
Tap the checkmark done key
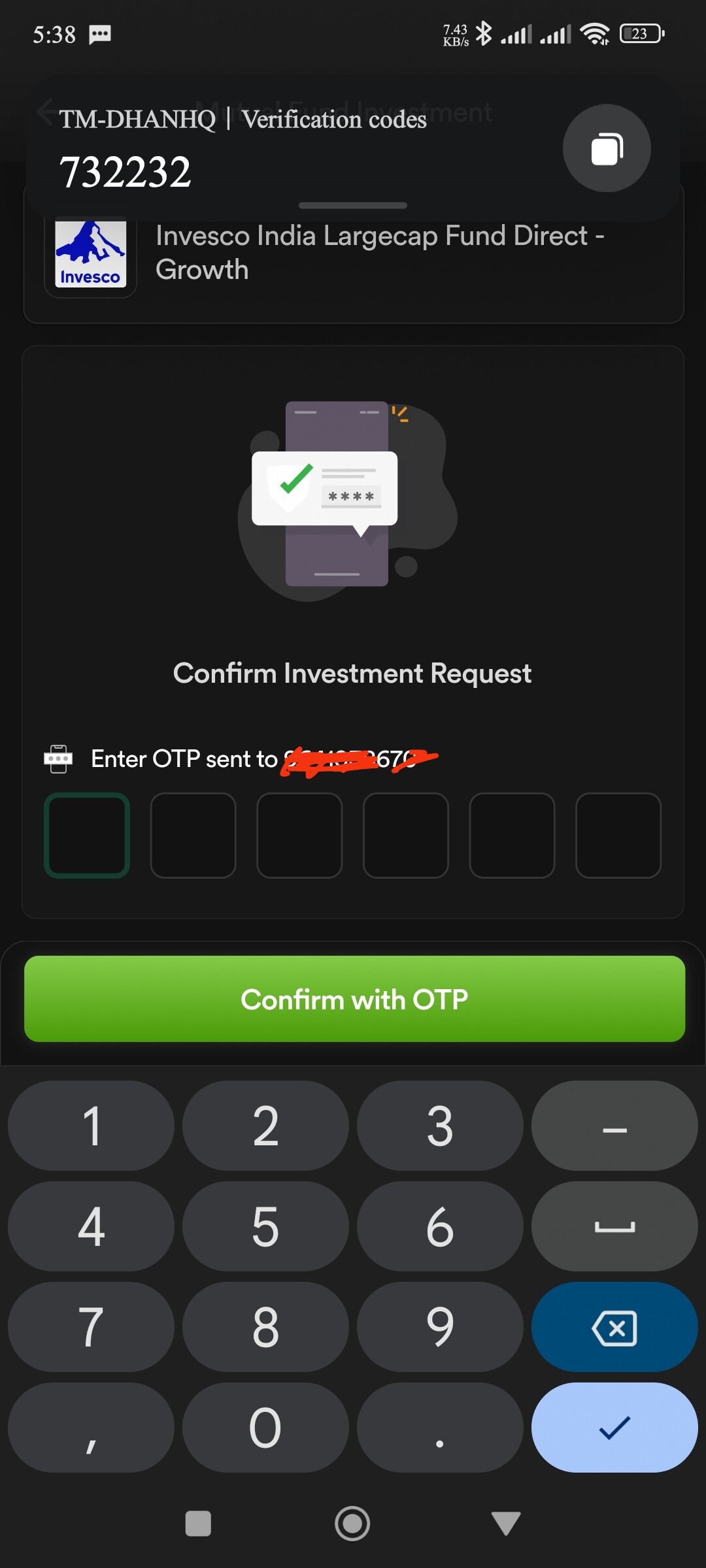[x=614, y=1427]
